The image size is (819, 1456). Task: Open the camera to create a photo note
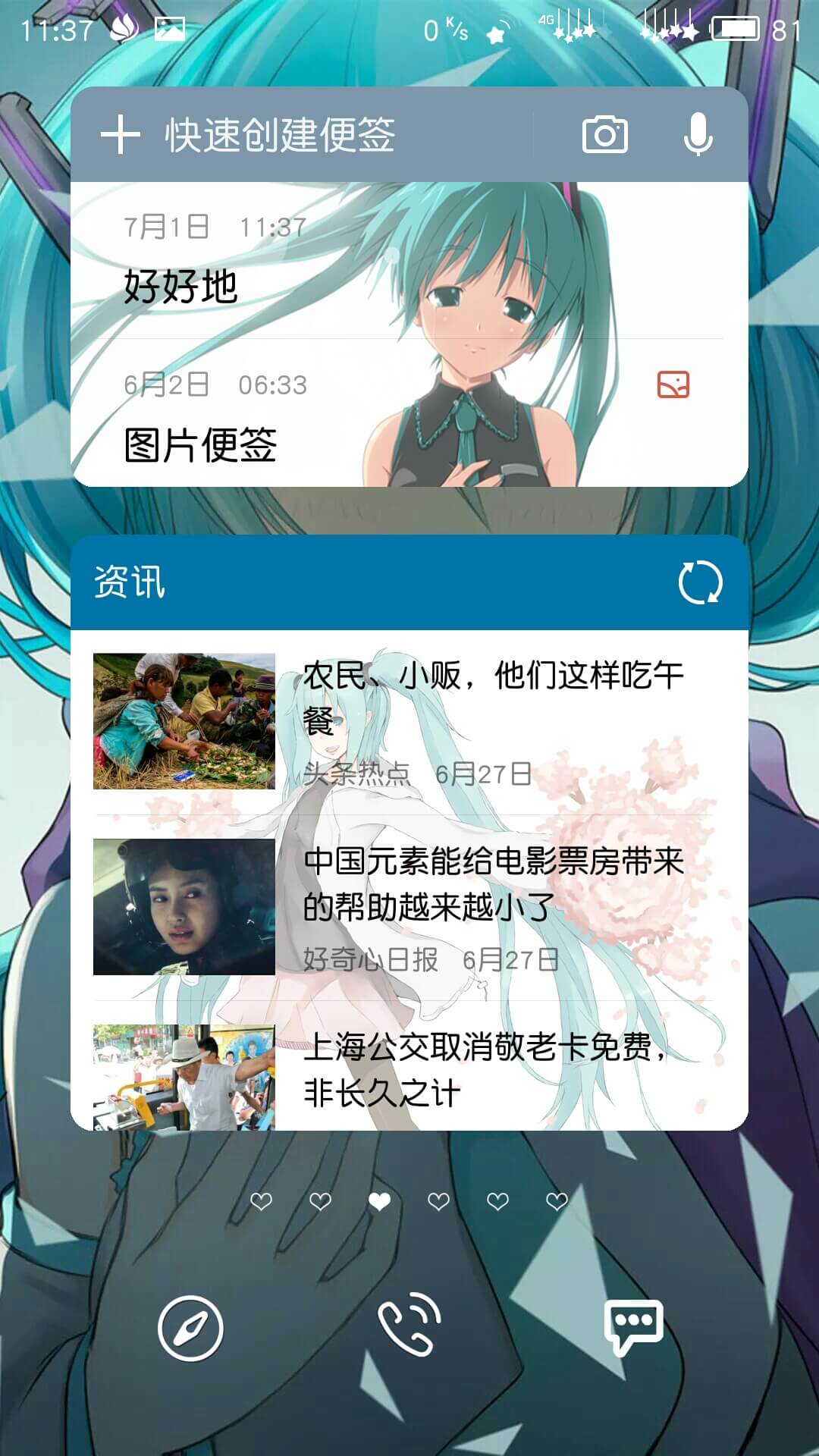(604, 135)
